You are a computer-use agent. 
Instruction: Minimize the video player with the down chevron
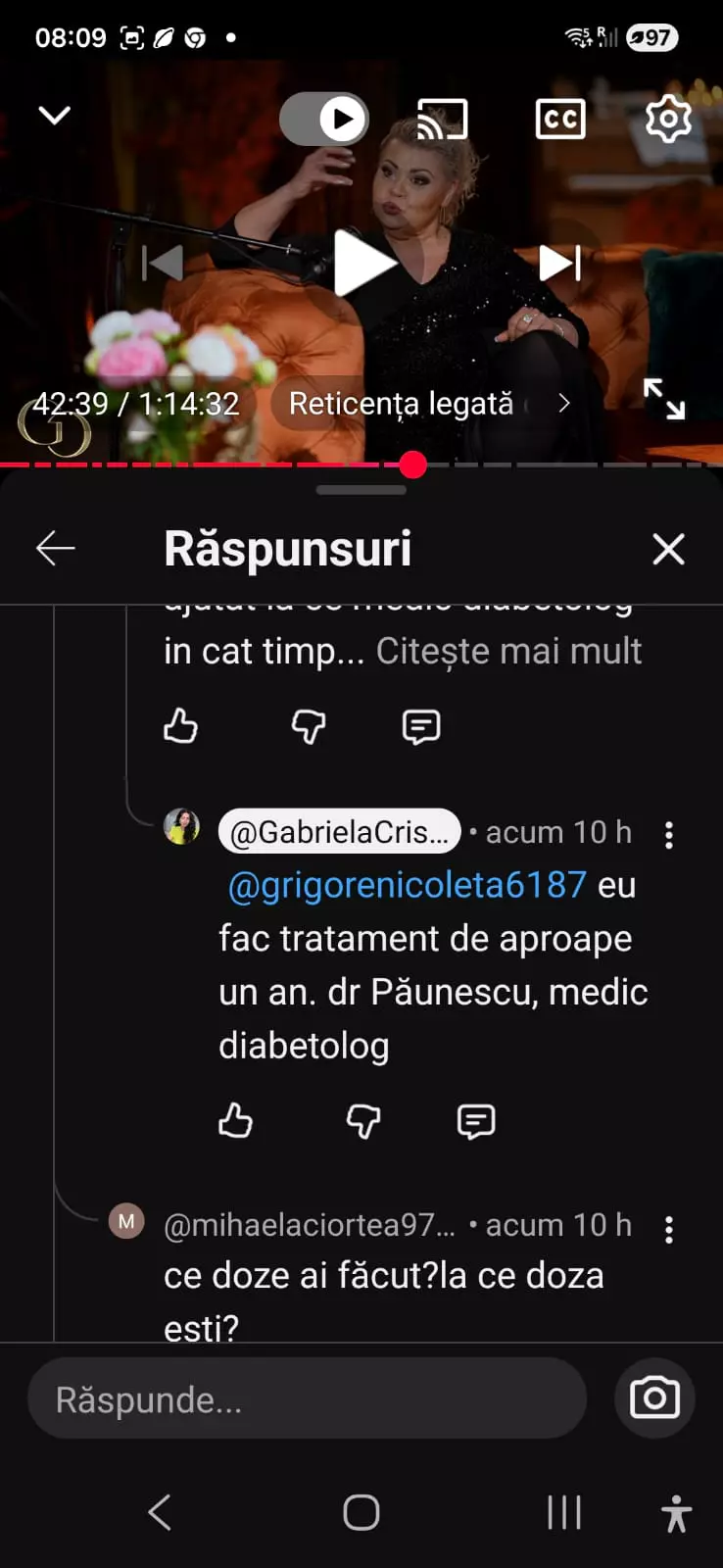[x=54, y=116]
